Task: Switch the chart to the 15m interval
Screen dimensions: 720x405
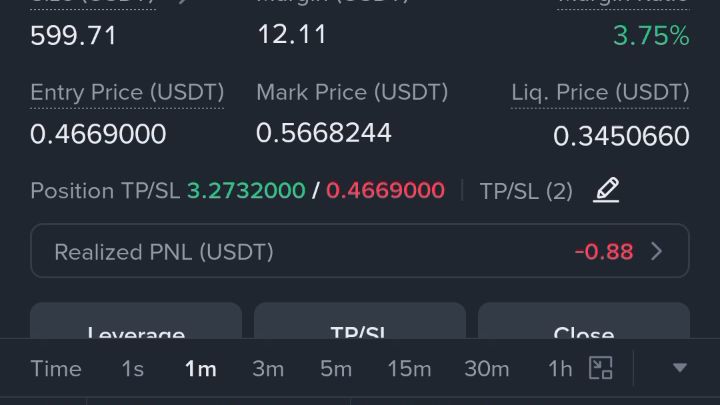Action: tap(409, 369)
